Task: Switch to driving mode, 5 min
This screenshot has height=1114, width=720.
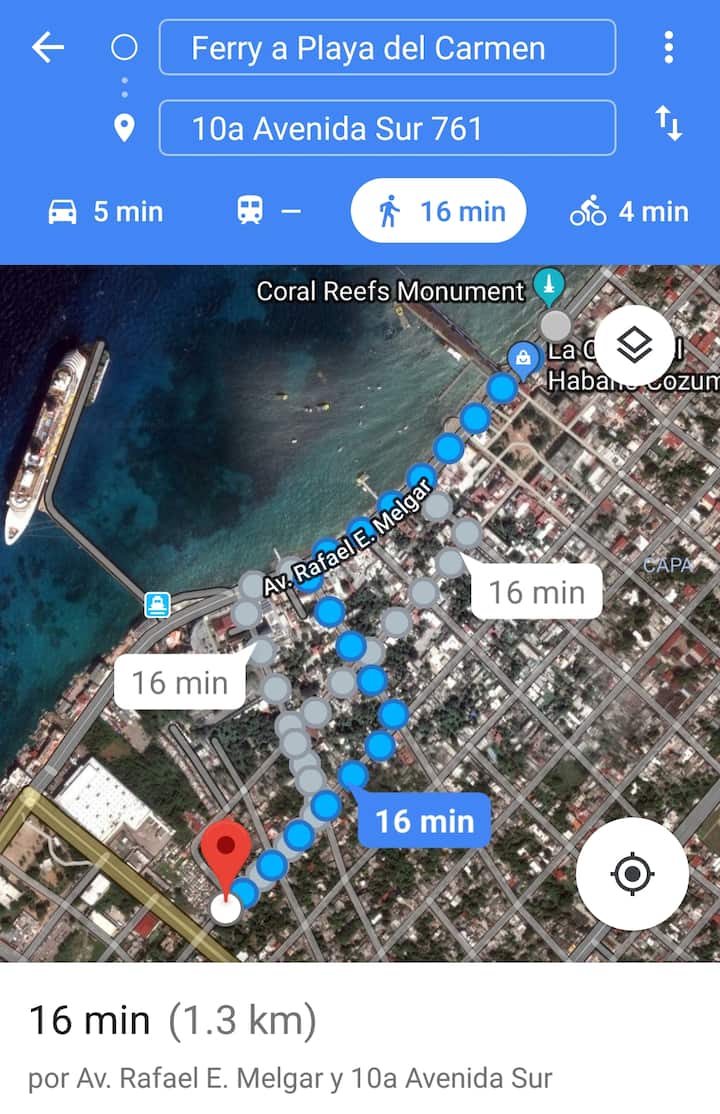Action: click(x=105, y=211)
